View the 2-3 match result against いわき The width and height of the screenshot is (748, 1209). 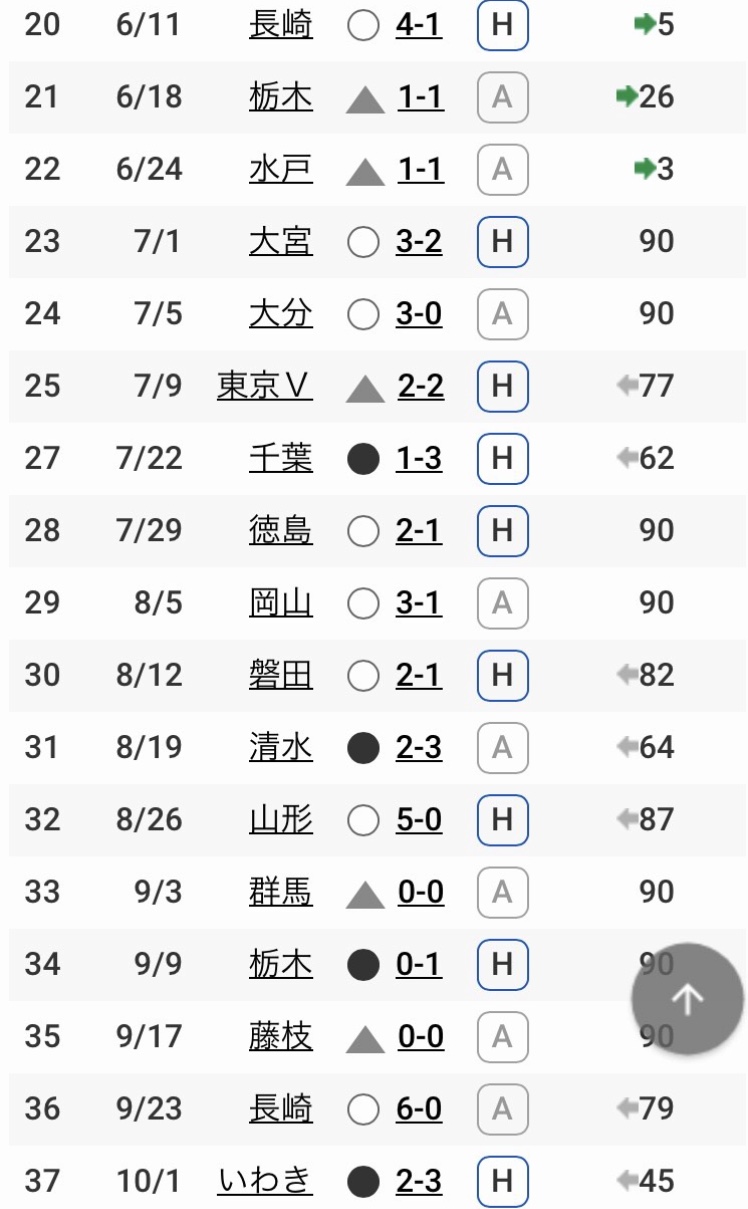coord(419,1181)
